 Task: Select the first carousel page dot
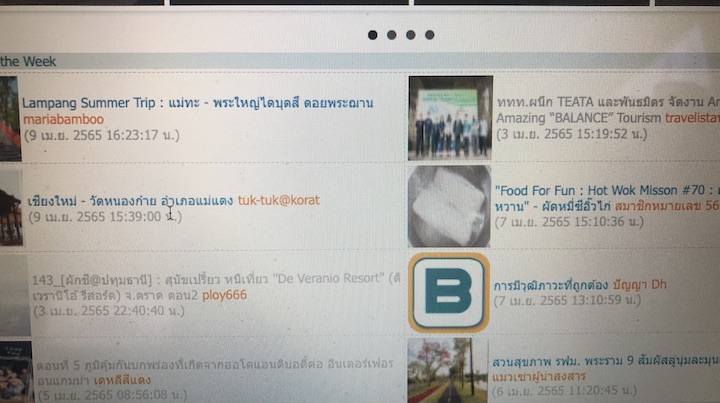pos(373,35)
